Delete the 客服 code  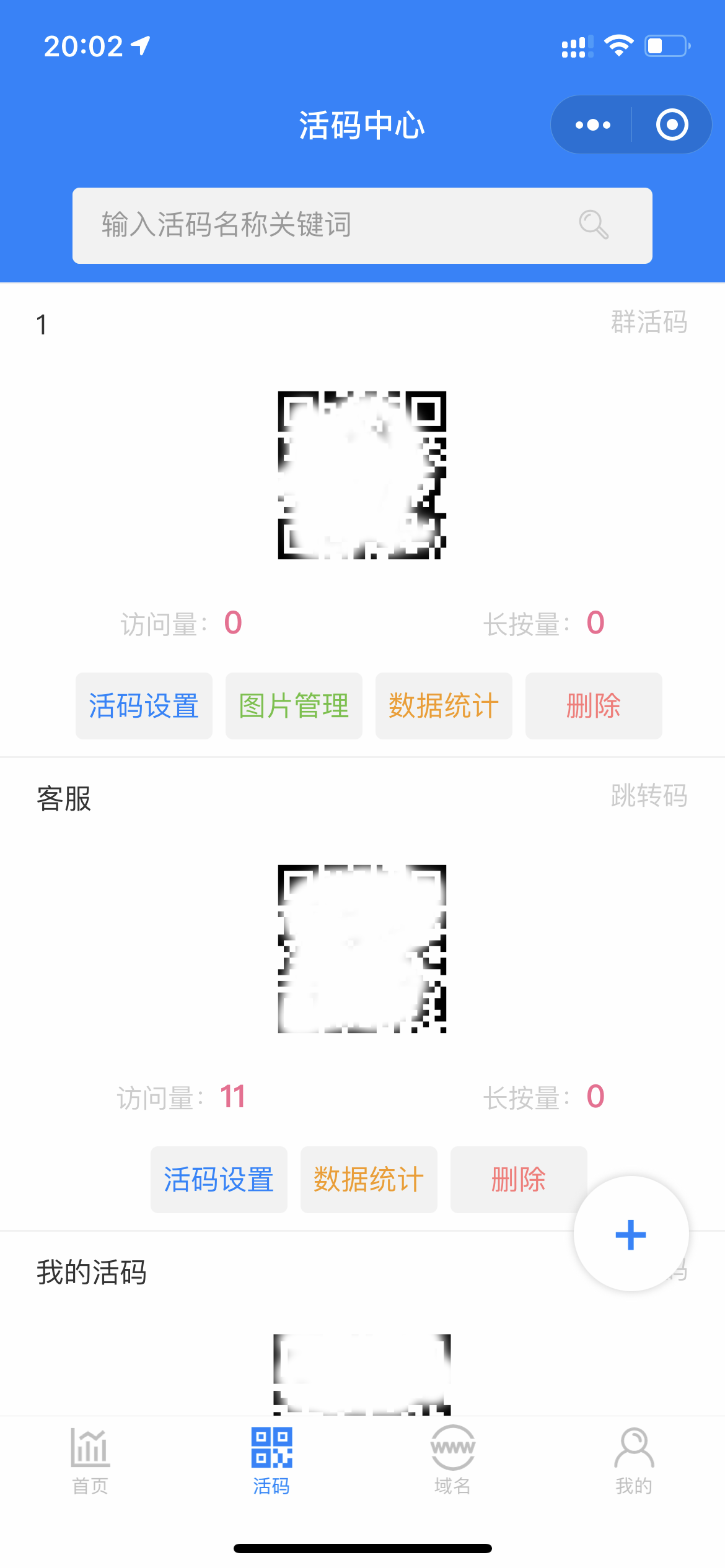pyautogui.click(x=519, y=1180)
